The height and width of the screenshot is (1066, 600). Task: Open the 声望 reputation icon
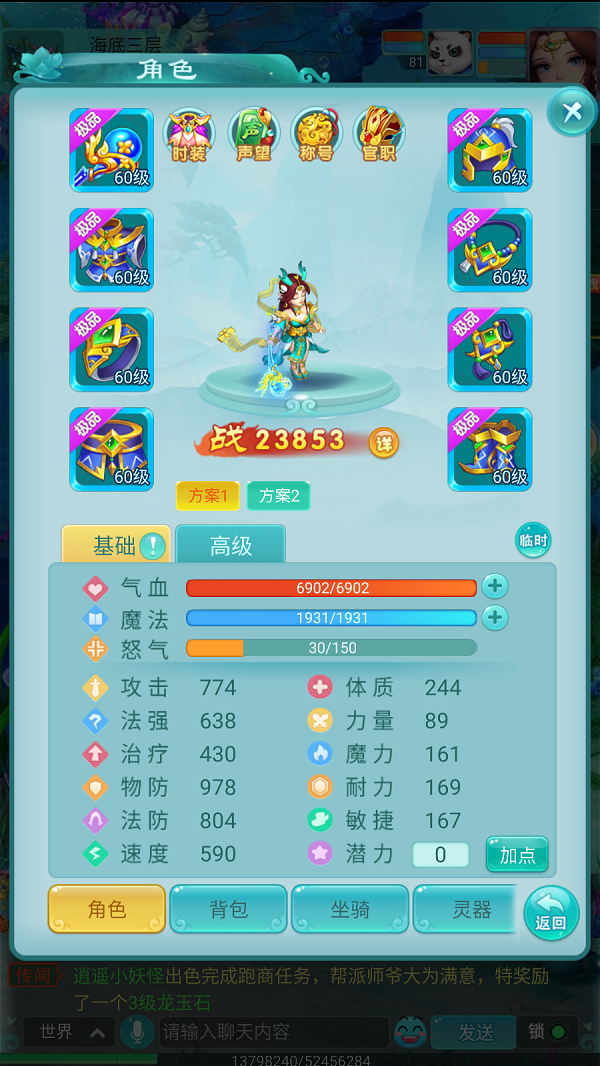point(253,135)
